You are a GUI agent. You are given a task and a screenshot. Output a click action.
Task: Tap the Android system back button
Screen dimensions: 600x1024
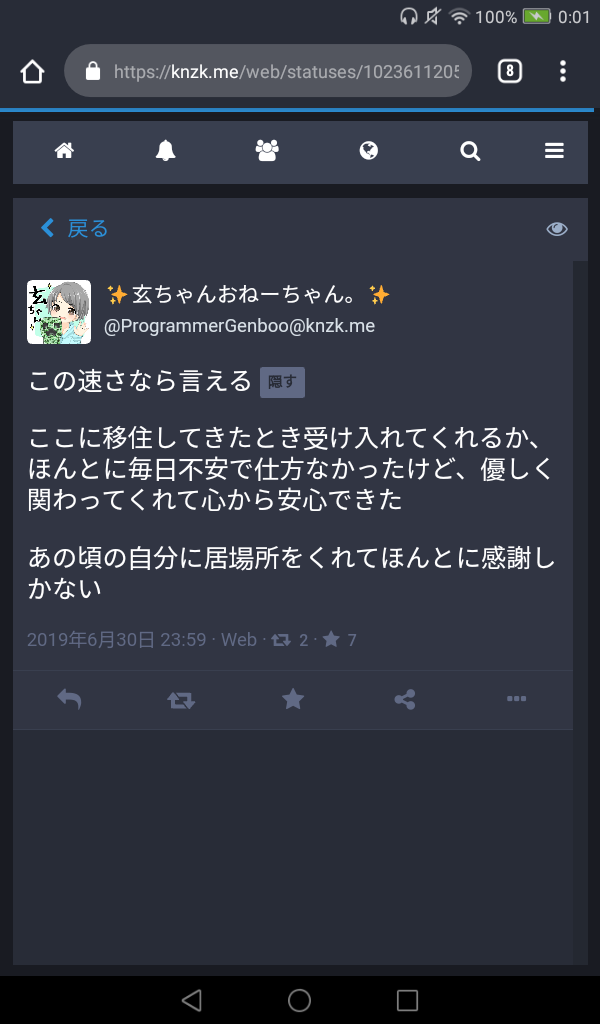coord(192,1000)
